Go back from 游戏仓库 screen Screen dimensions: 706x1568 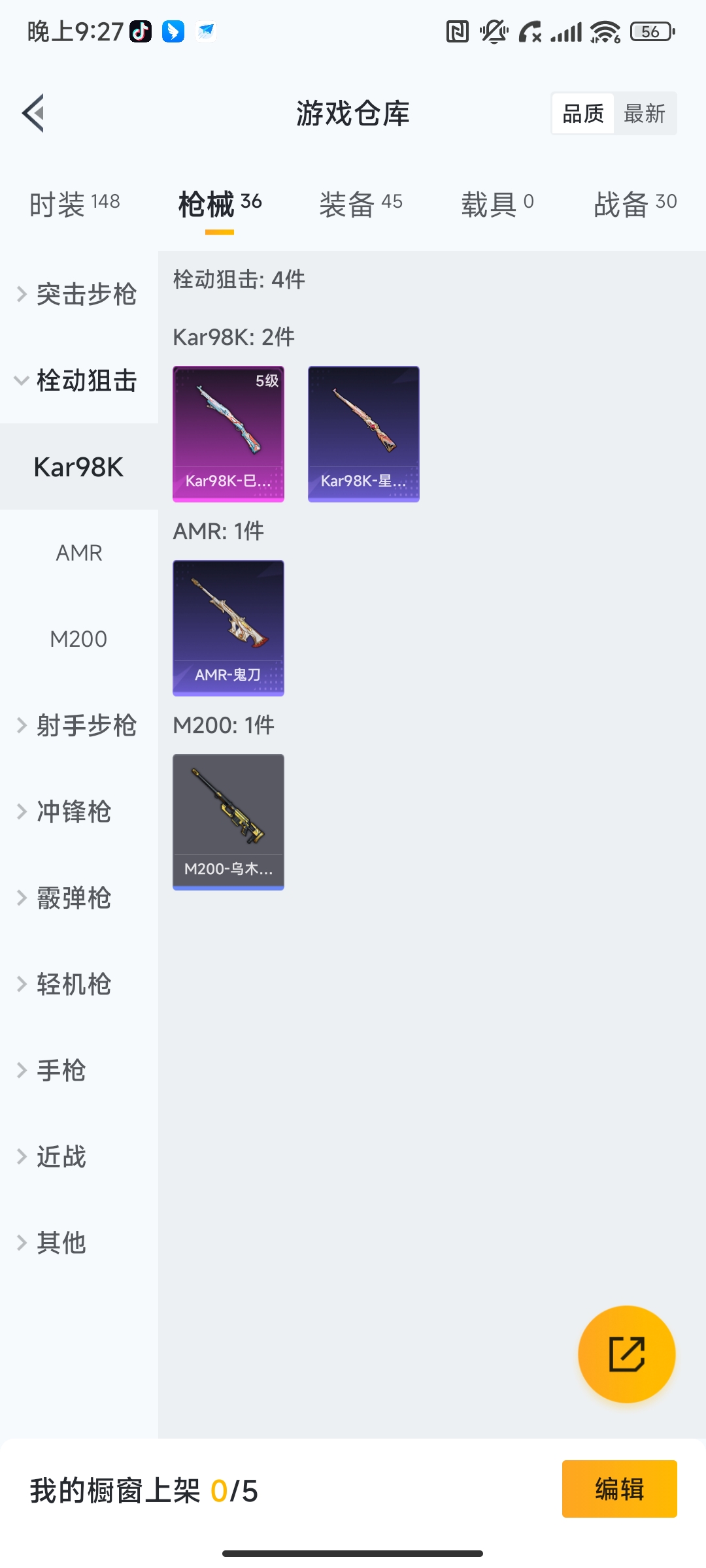(34, 114)
